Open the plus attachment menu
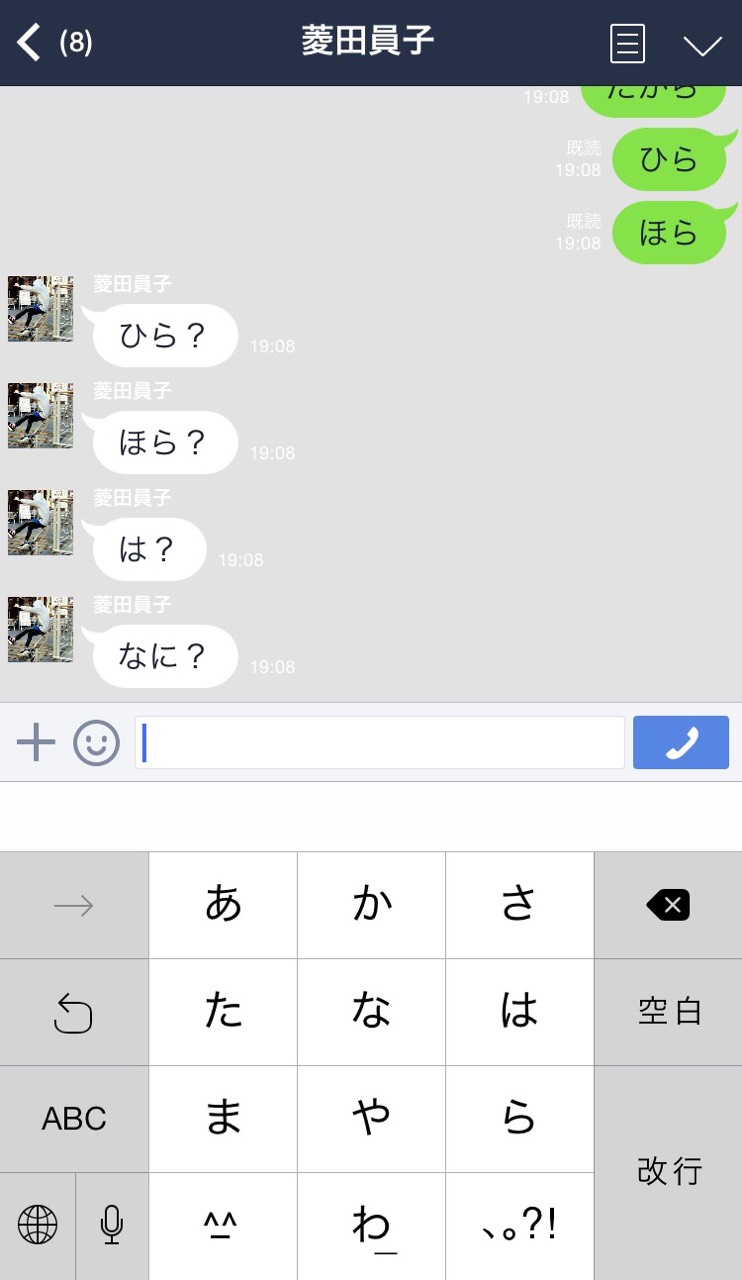This screenshot has width=742, height=1280. pyautogui.click(x=36, y=743)
